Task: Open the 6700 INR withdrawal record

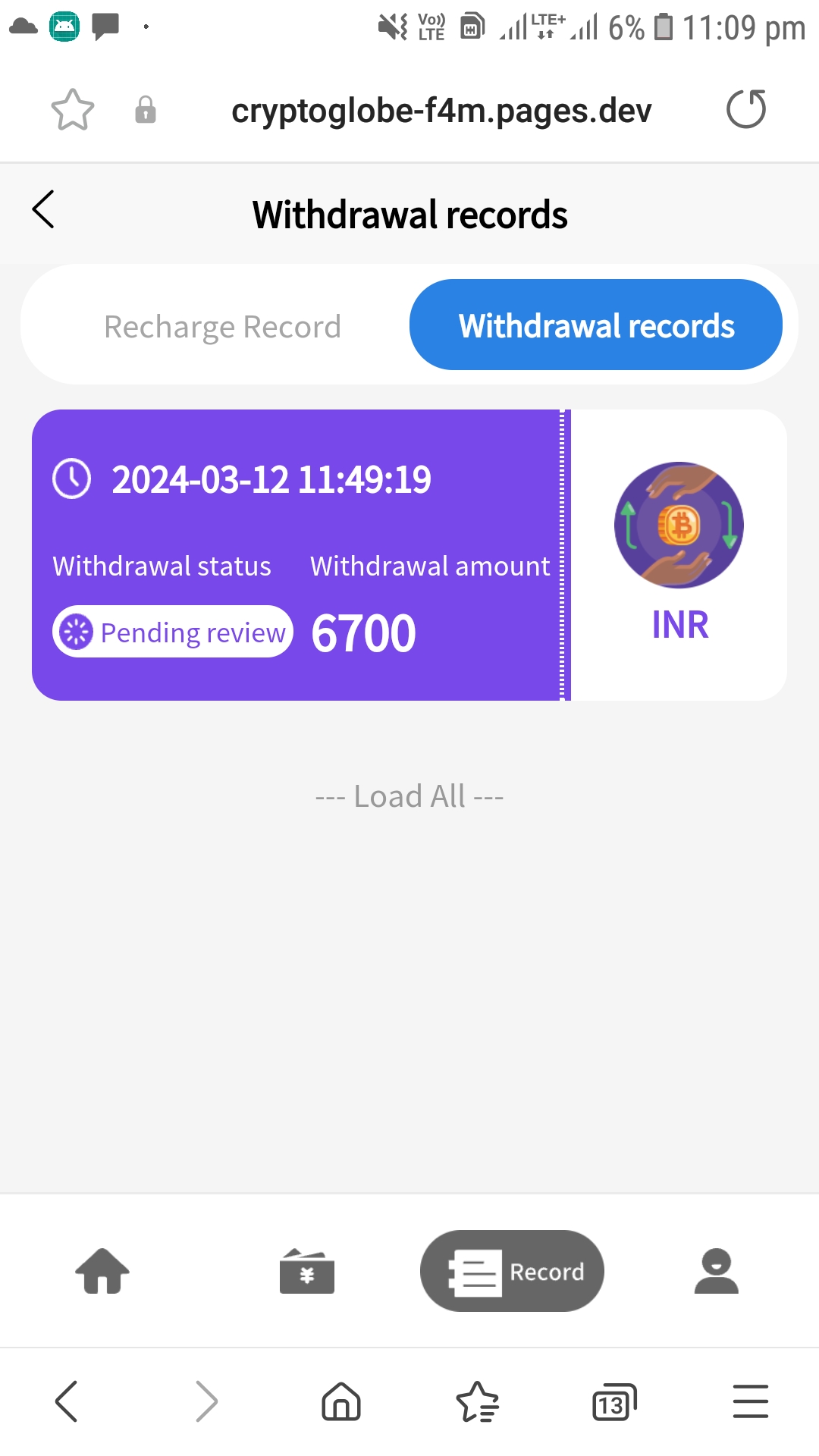Action: [x=409, y=555]
